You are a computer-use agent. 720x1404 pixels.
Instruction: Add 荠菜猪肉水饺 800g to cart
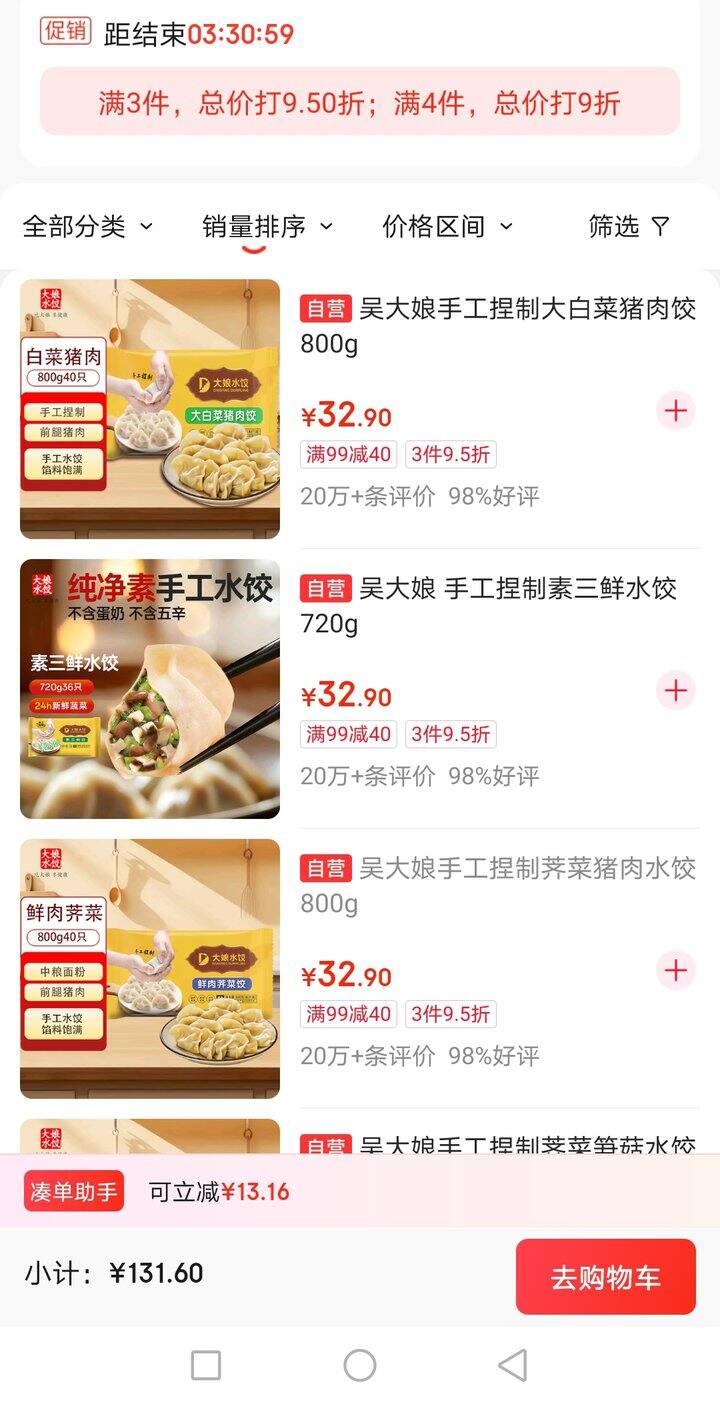676,970
